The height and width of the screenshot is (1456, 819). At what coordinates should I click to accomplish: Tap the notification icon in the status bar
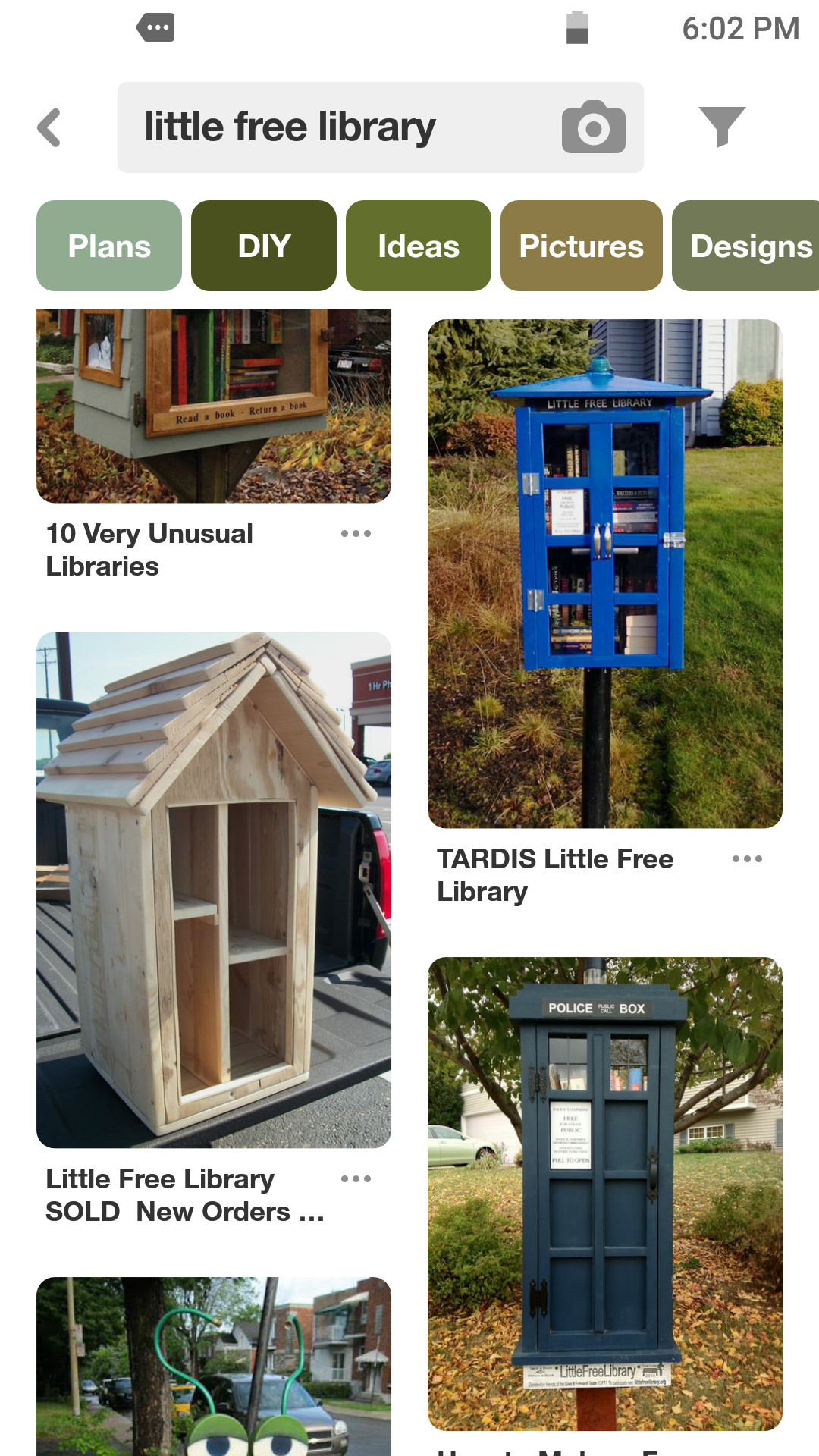(x=155, y=28)
